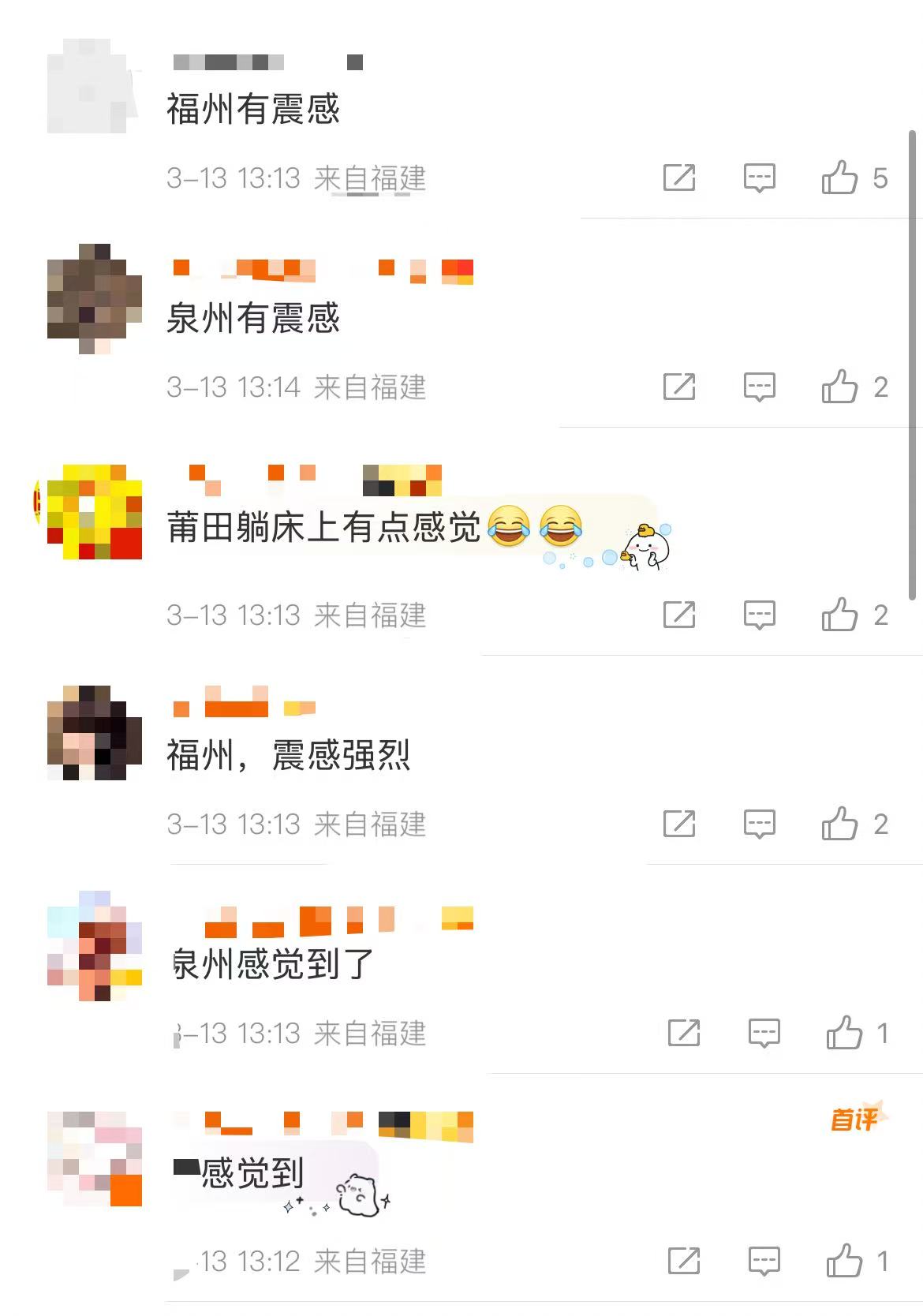
Task: Forward the comment "泉州有震感"
Action: (x=679, y=387)
